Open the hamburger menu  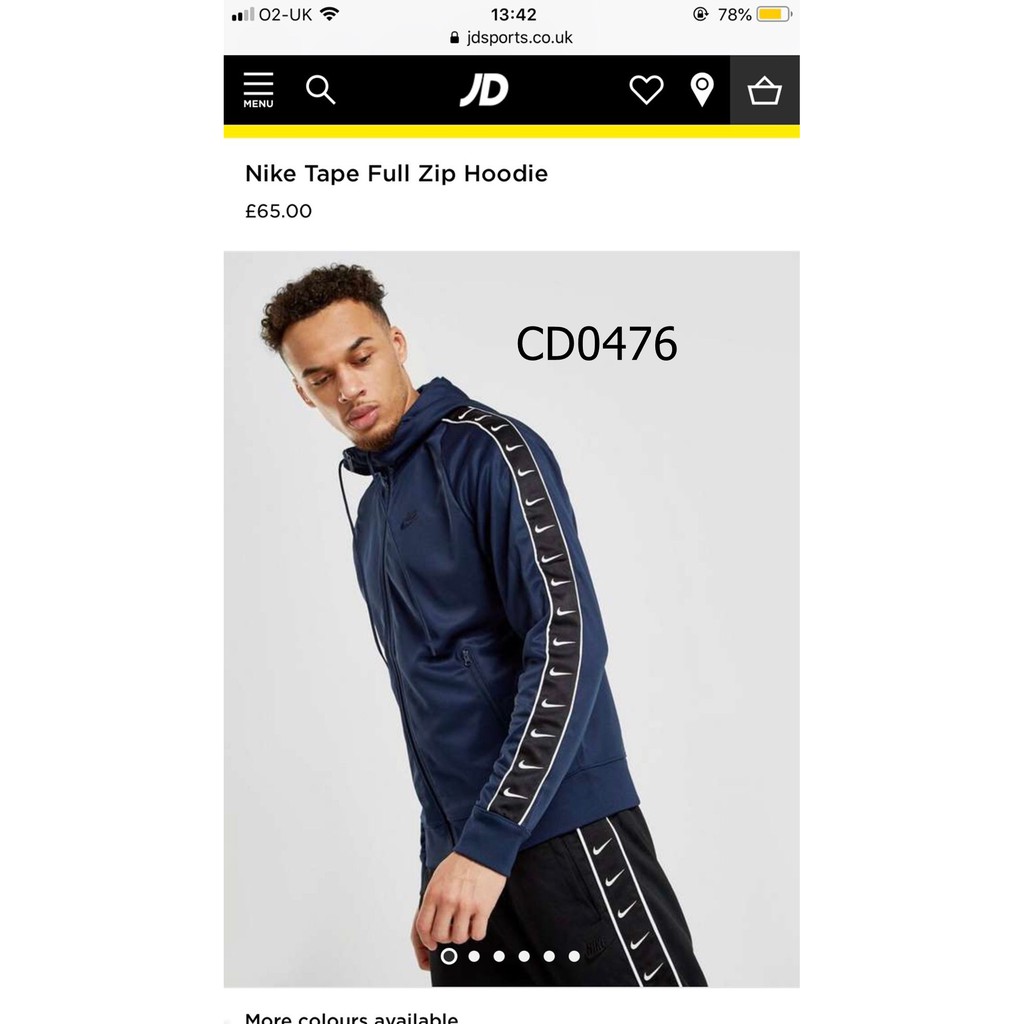pos(258,90)
